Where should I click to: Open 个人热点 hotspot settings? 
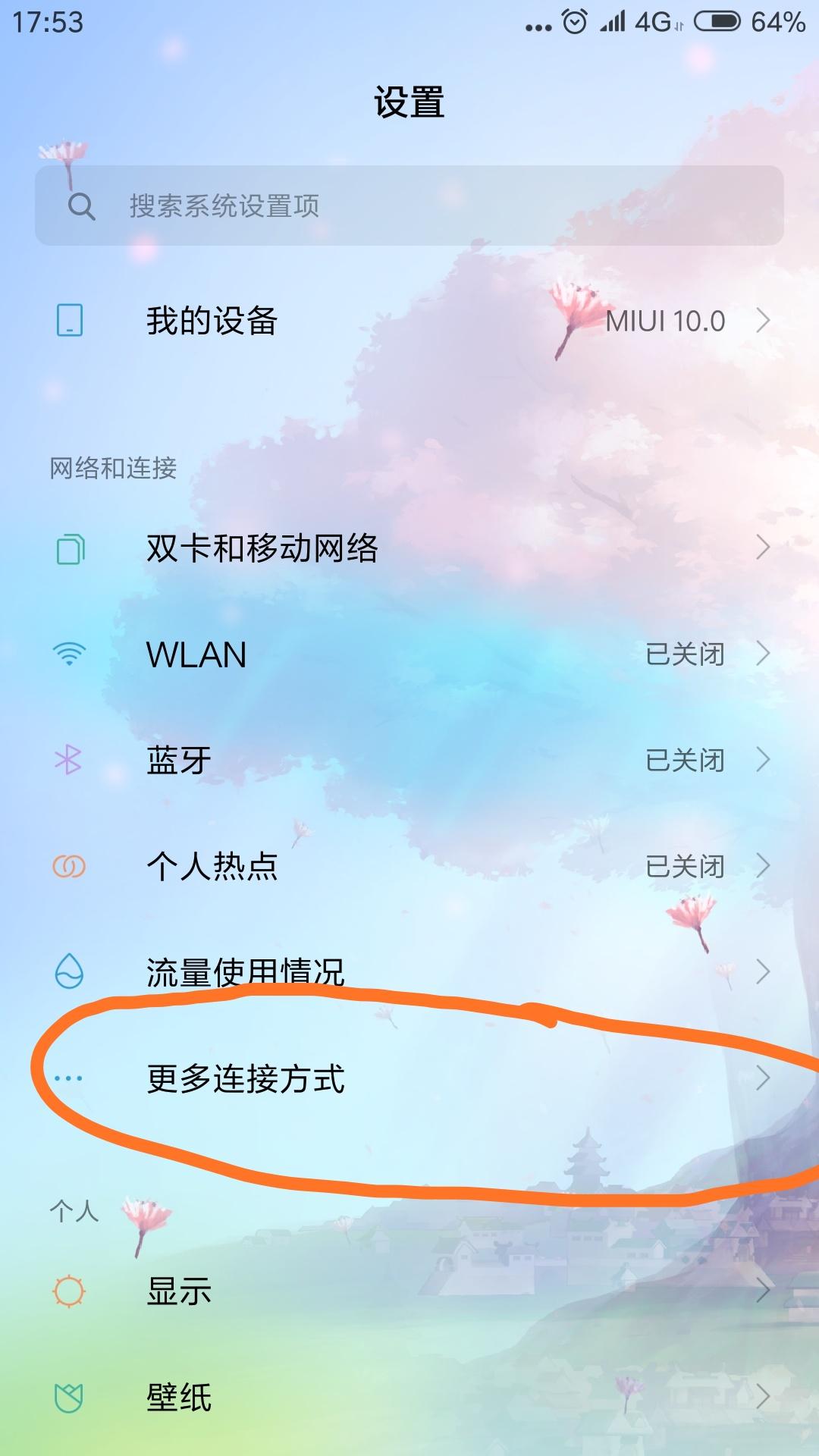pyautogui.click(x=409, y=866)
